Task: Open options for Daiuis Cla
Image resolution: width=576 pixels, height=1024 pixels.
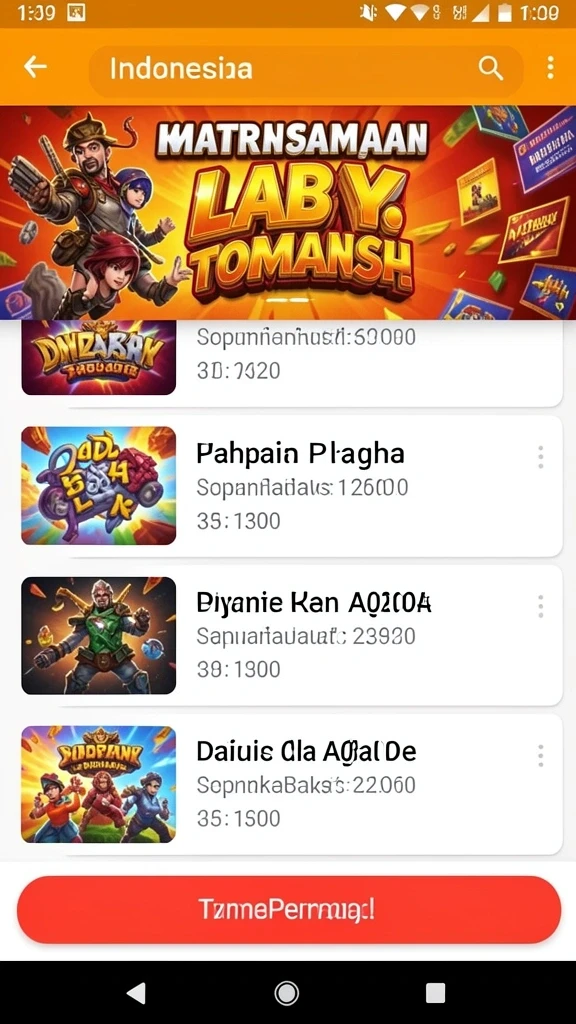Action: 540,756
